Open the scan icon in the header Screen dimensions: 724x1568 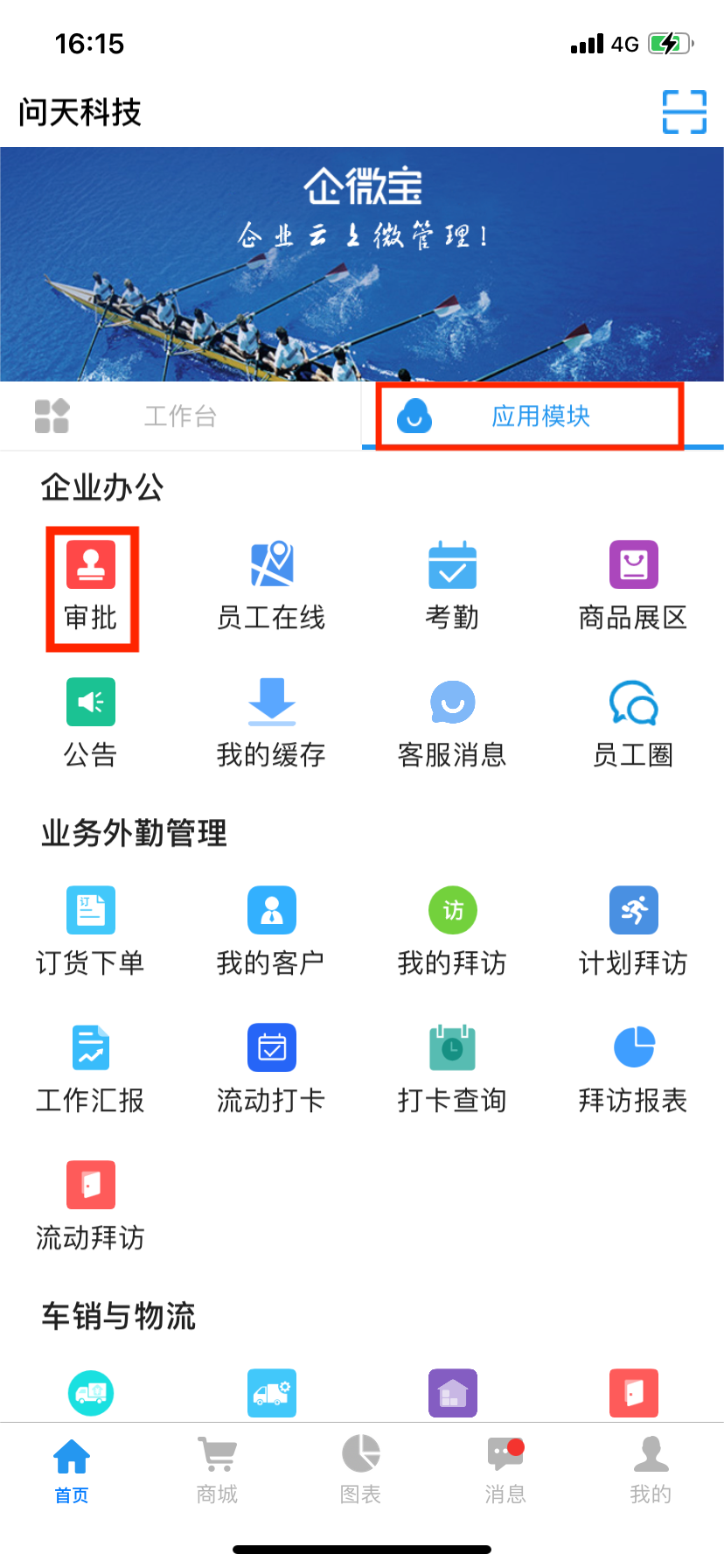(x=684, y=112)
